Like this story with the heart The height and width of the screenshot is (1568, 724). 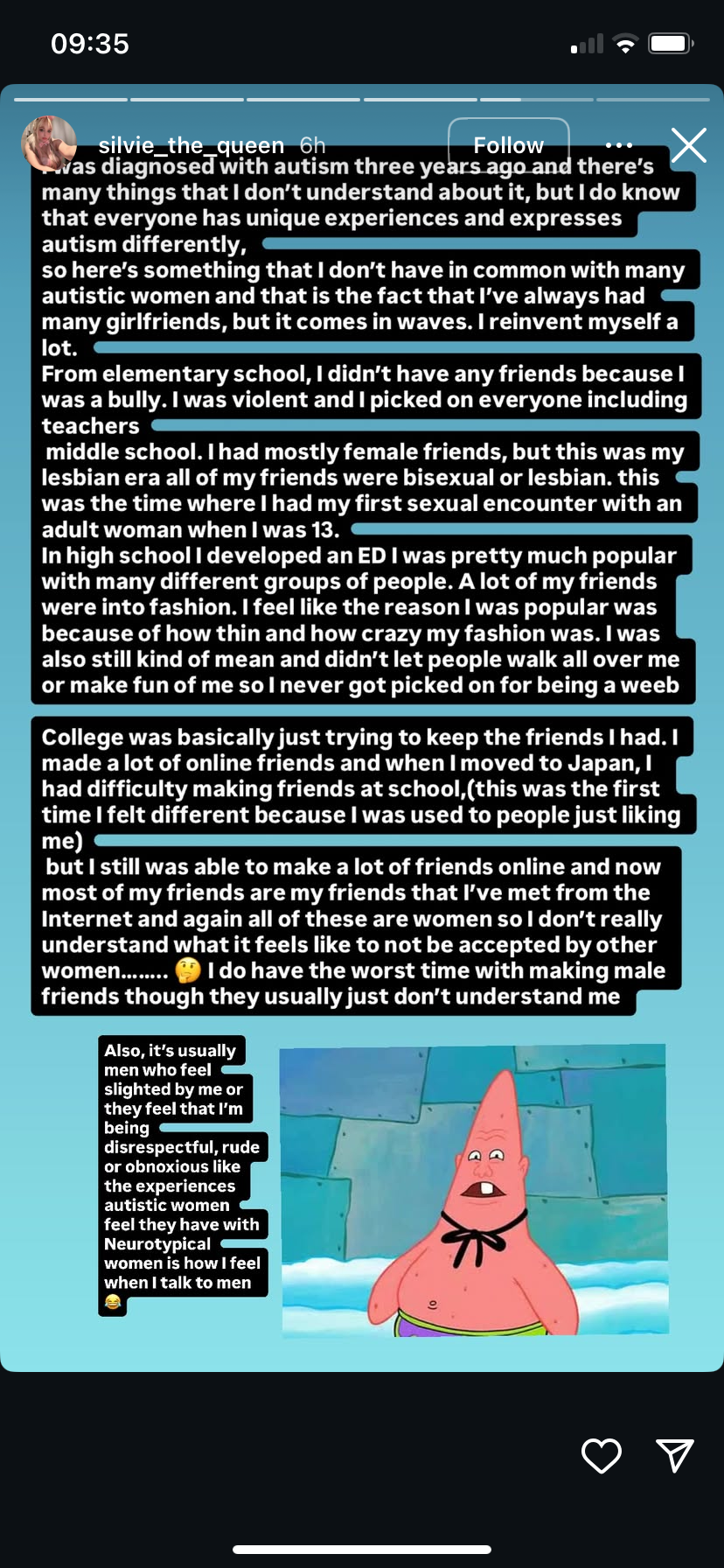[602, 1455]
